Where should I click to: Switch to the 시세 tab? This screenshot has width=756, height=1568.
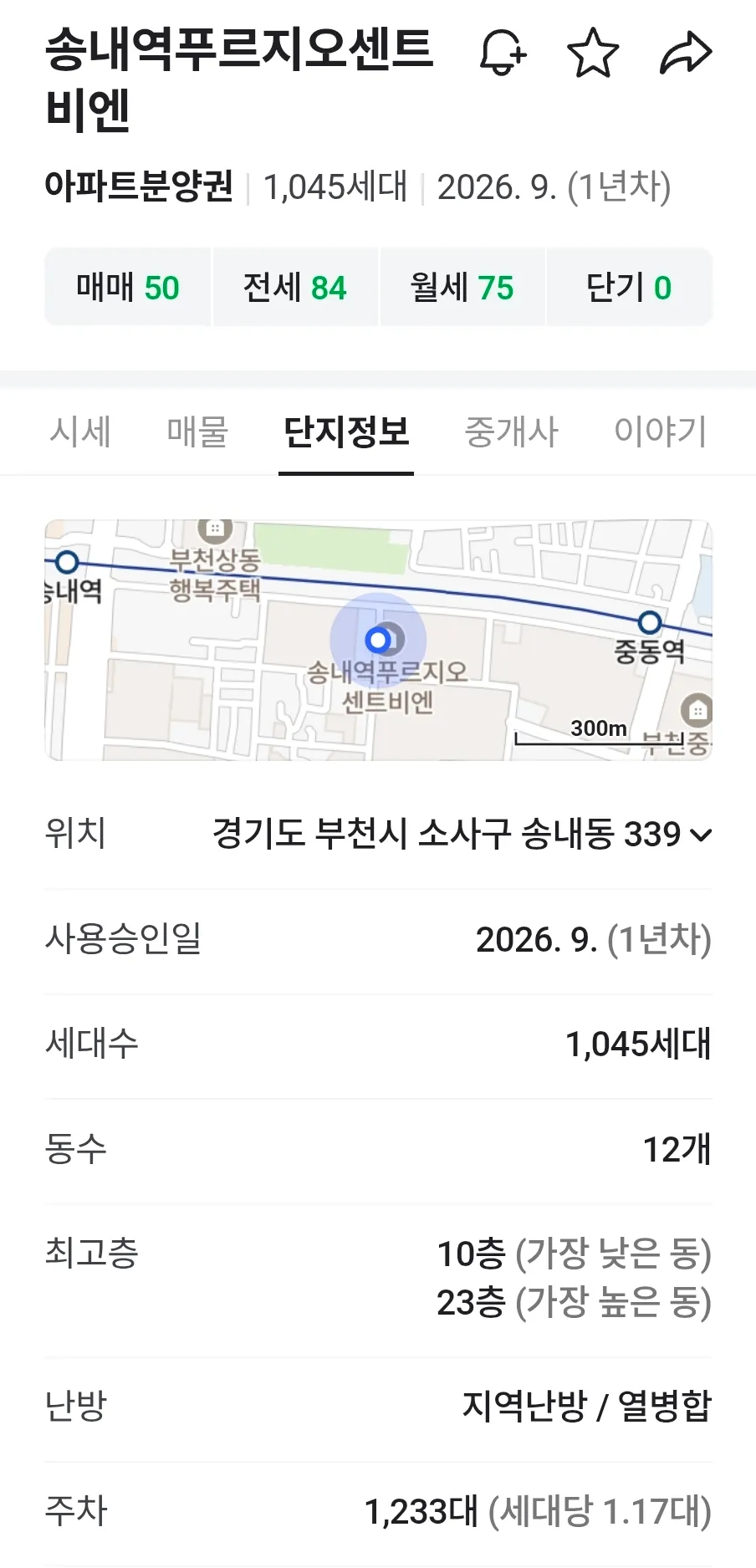click(80, 432)
